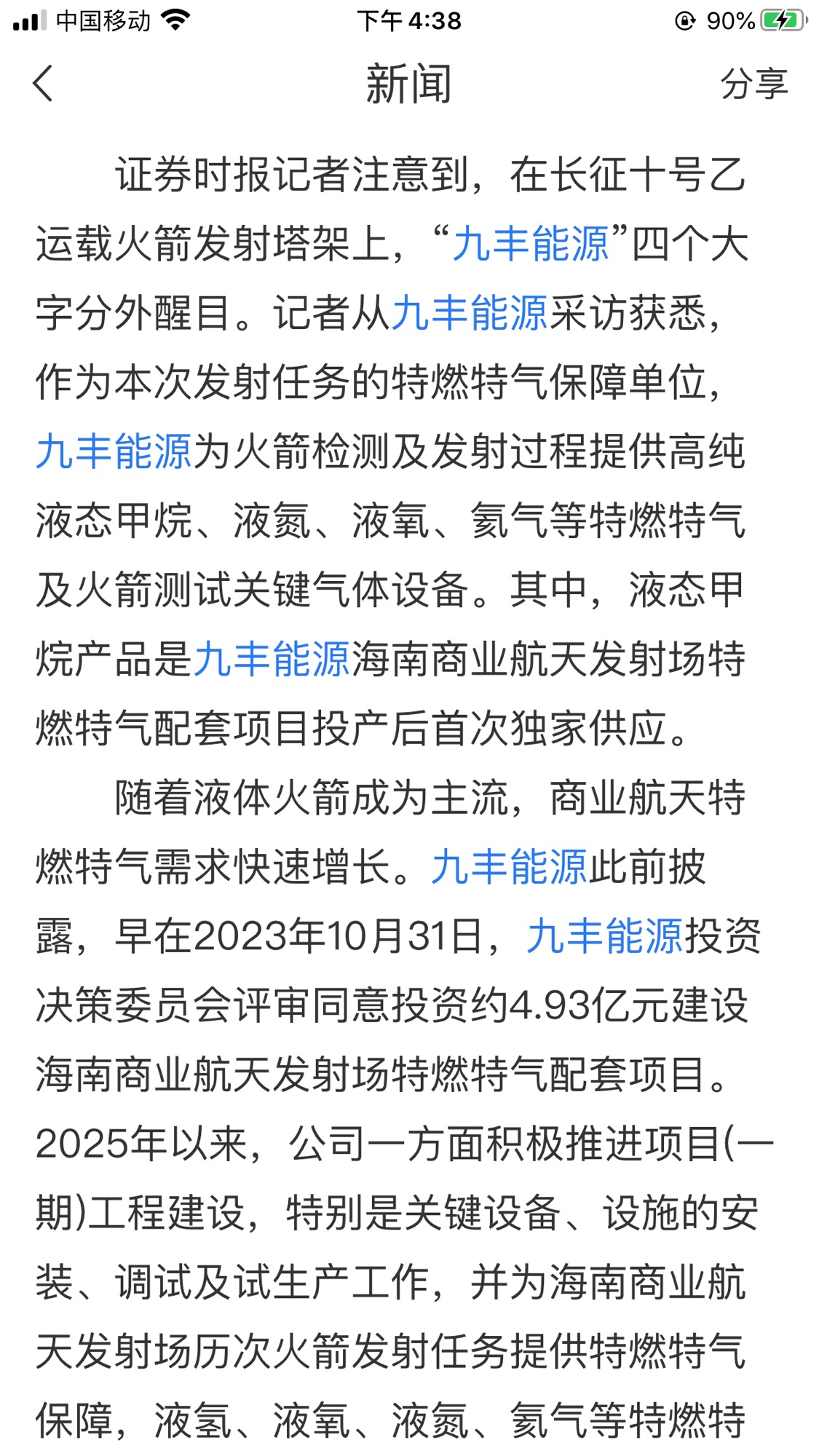This screenshot has width=819, height=1456.
Task: Go back using the top-left arrow
Action: pyautogui.click(x=44, y=83)
